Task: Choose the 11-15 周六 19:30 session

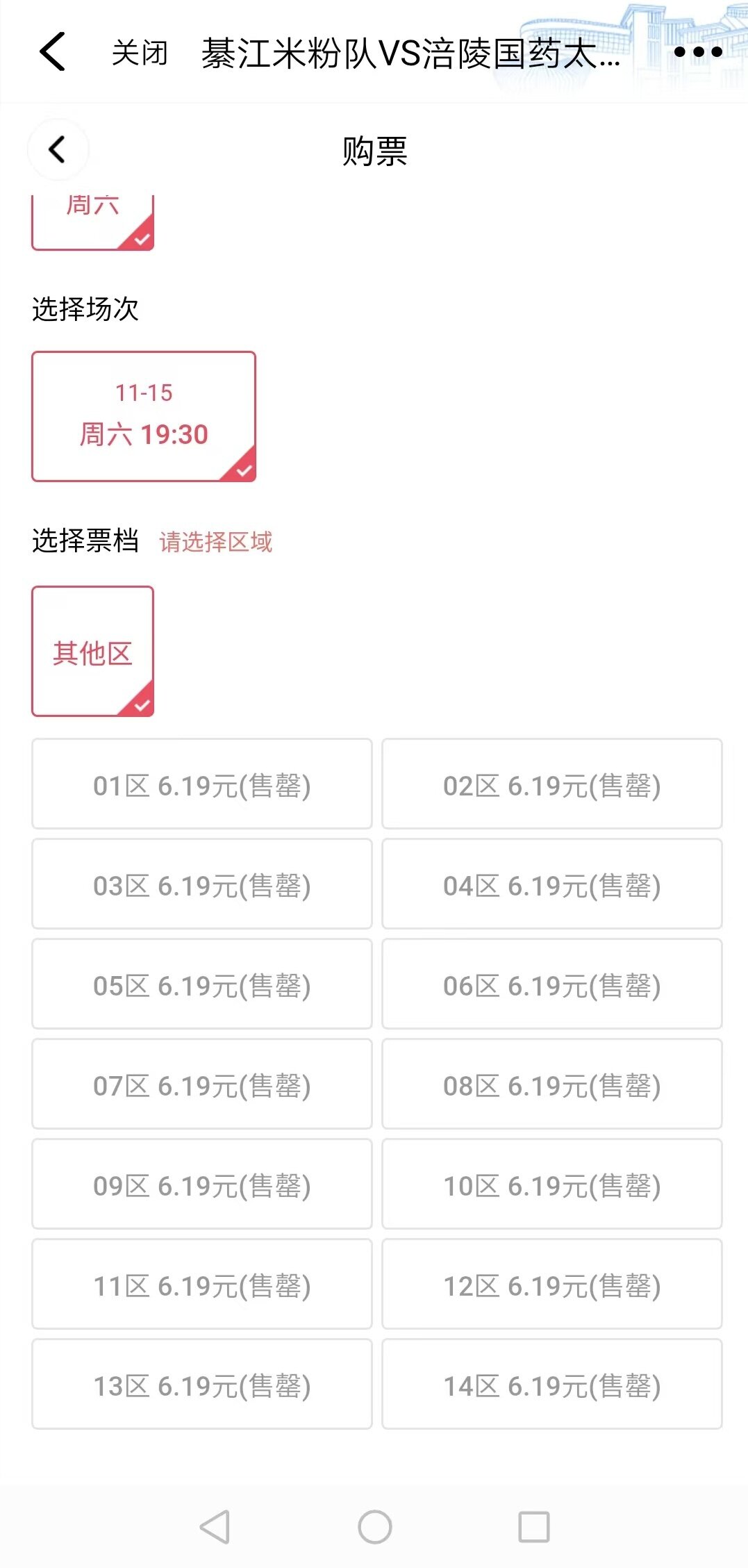Action: click(x=144, y=415)
